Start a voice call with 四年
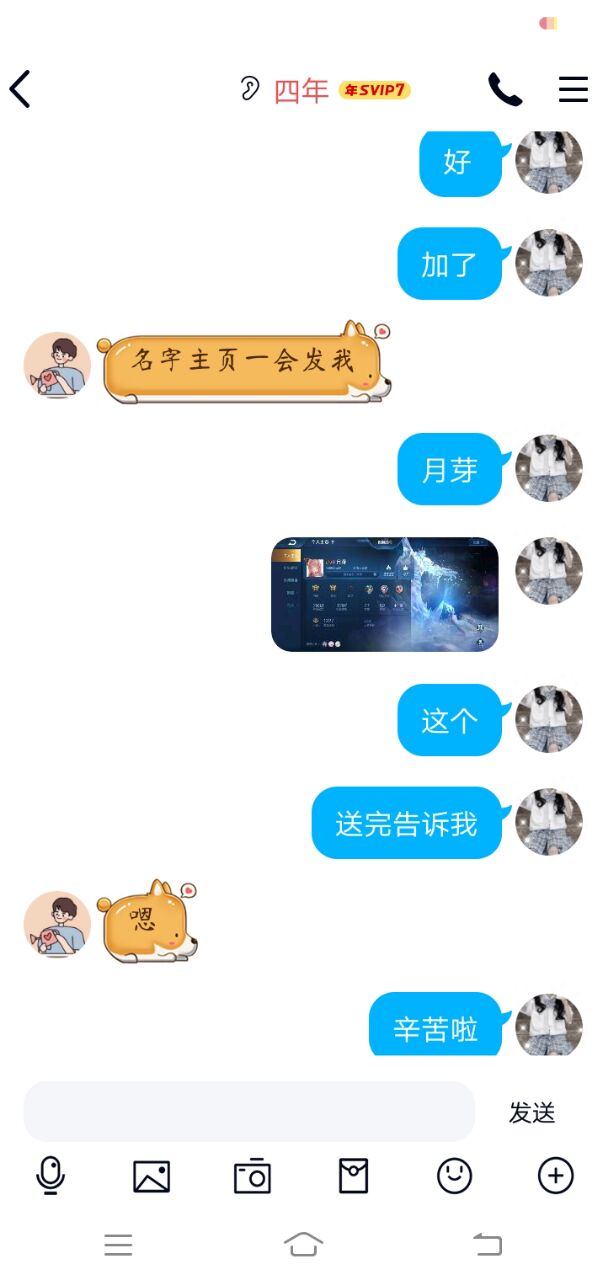The height and width of the screenshot is (1280, 606). (x=505, y=89)
